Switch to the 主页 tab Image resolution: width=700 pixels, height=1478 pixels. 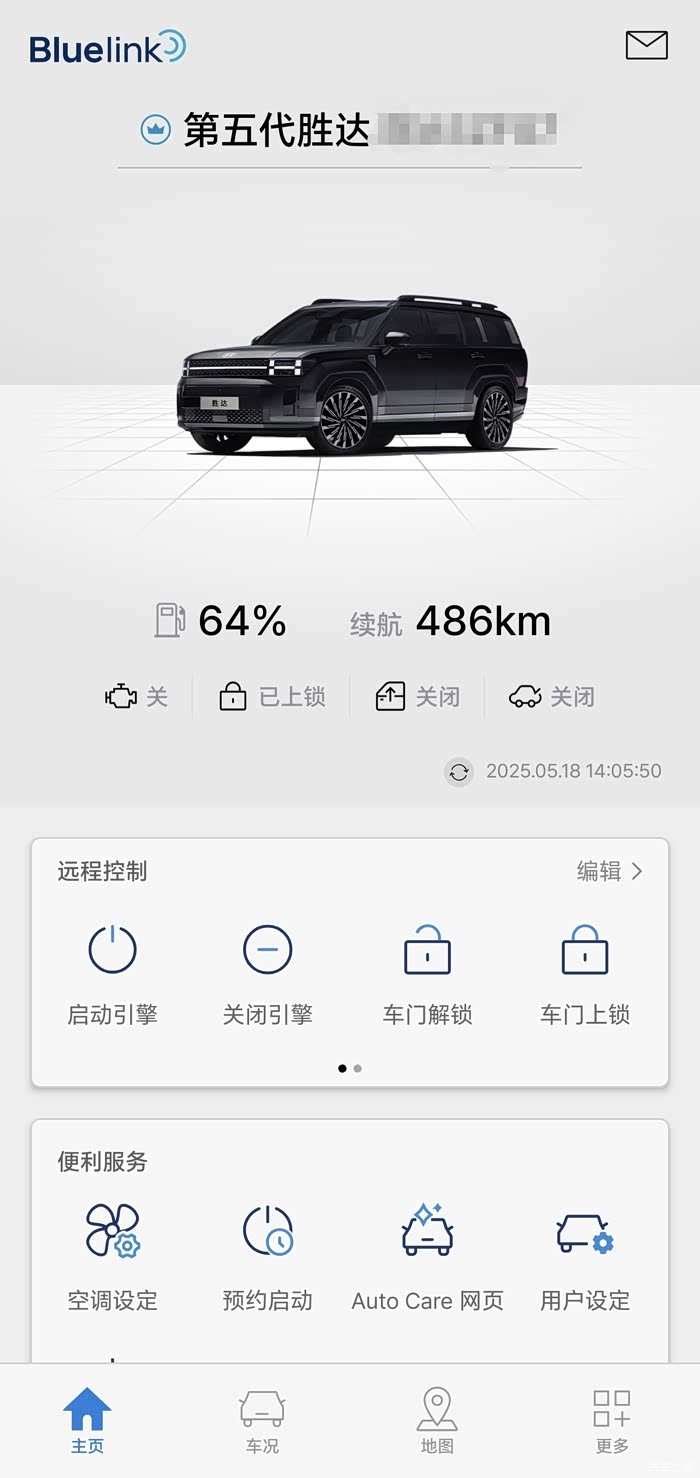[x=87, y=1420]
